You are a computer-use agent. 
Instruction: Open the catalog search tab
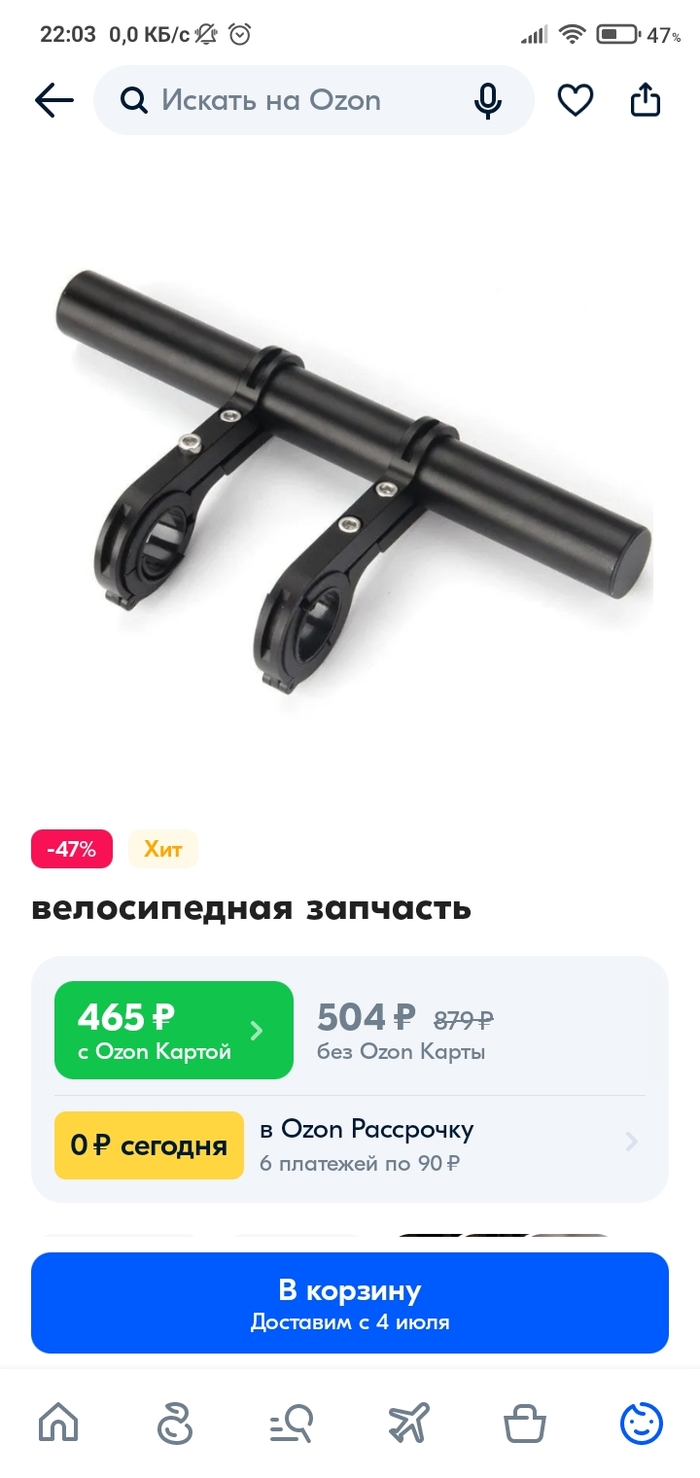click(x=291, y=1422)
